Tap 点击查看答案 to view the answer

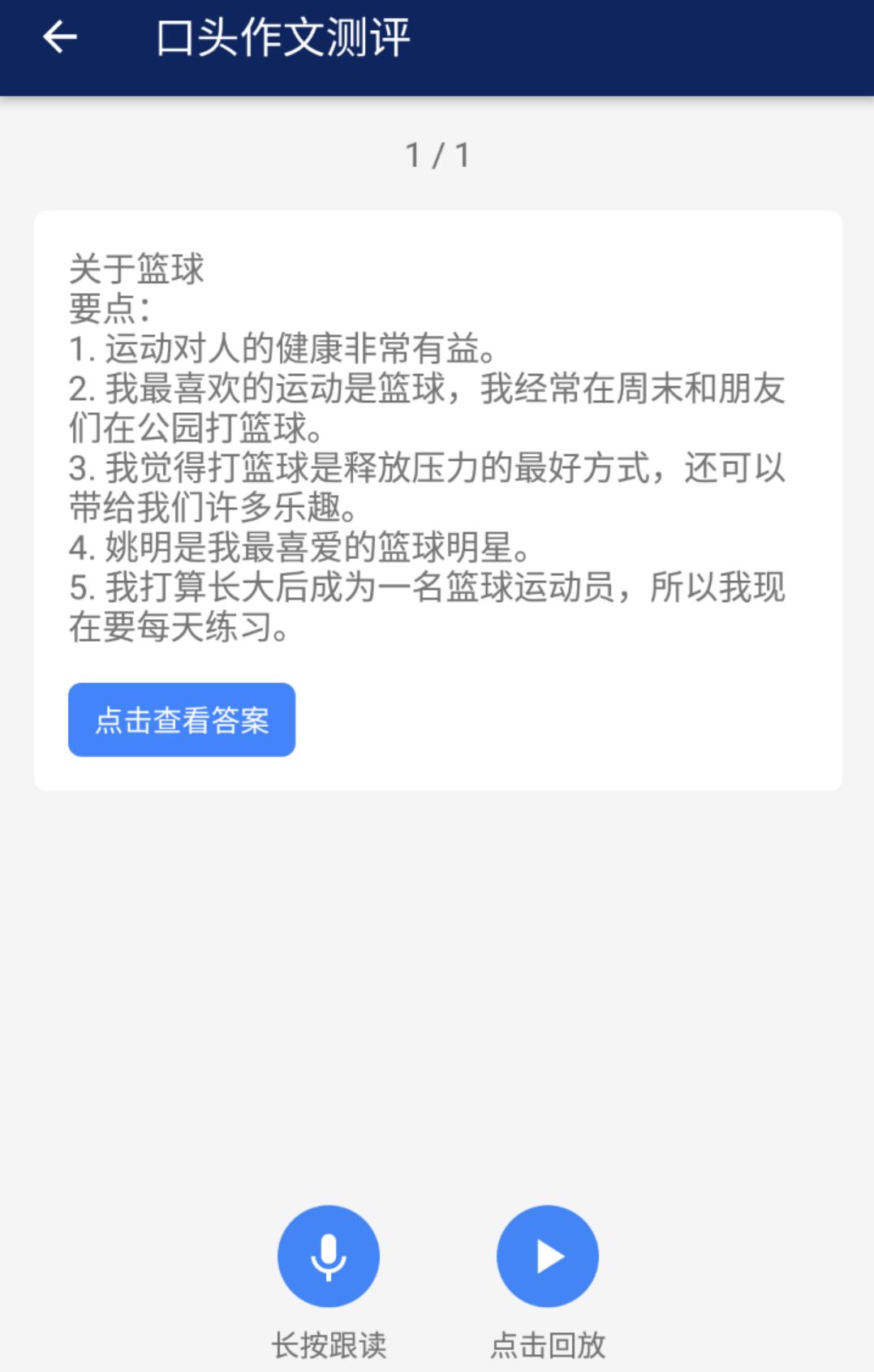[x=182, y=720]
